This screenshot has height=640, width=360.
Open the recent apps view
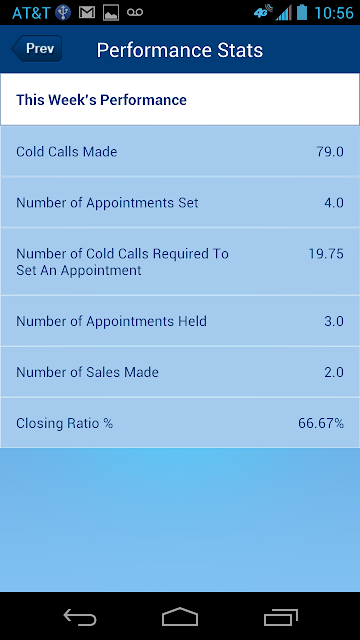pyautogui.click(x=280, y=617)
